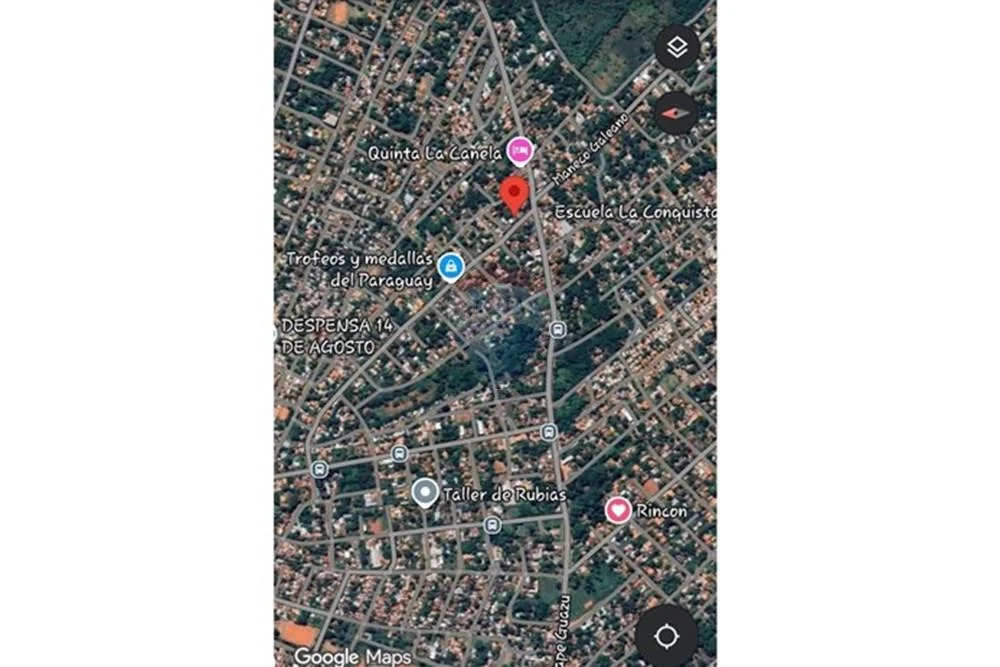Open Quinta La Canela lodging marker

(x=519, y=152)
